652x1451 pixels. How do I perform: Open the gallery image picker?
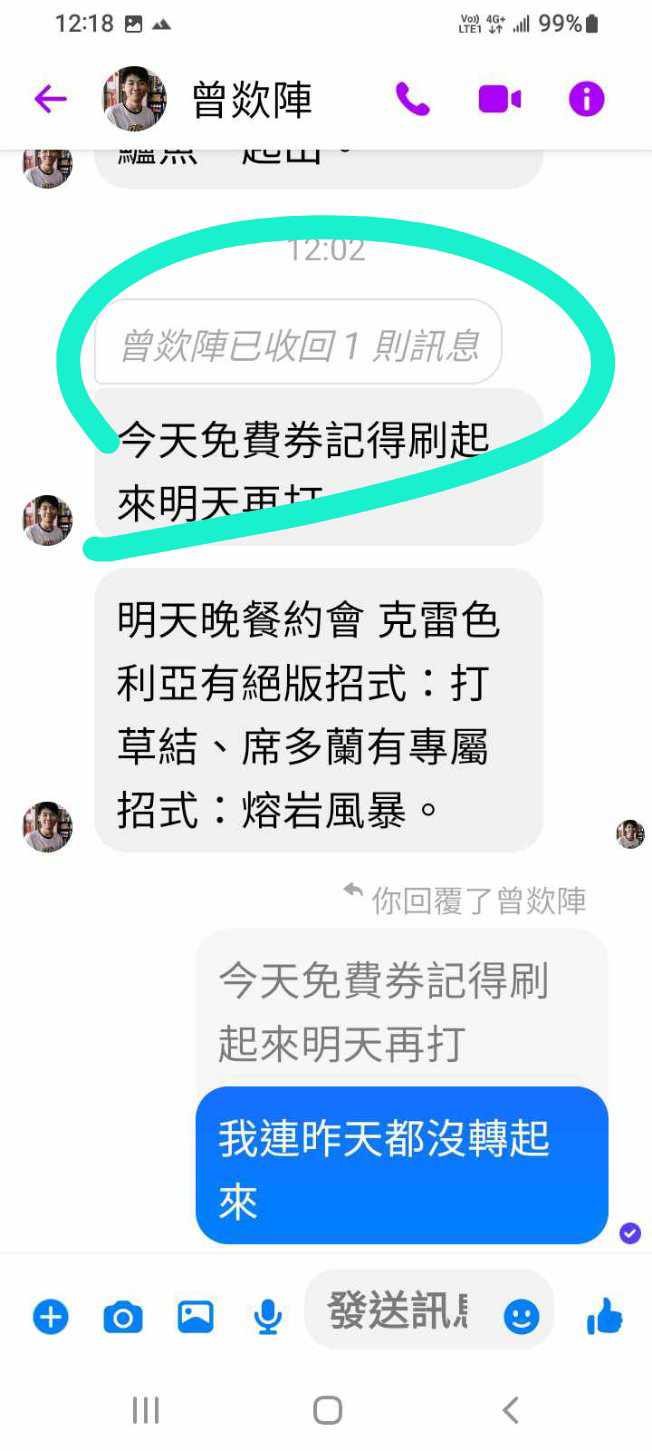coord(195,1317)
